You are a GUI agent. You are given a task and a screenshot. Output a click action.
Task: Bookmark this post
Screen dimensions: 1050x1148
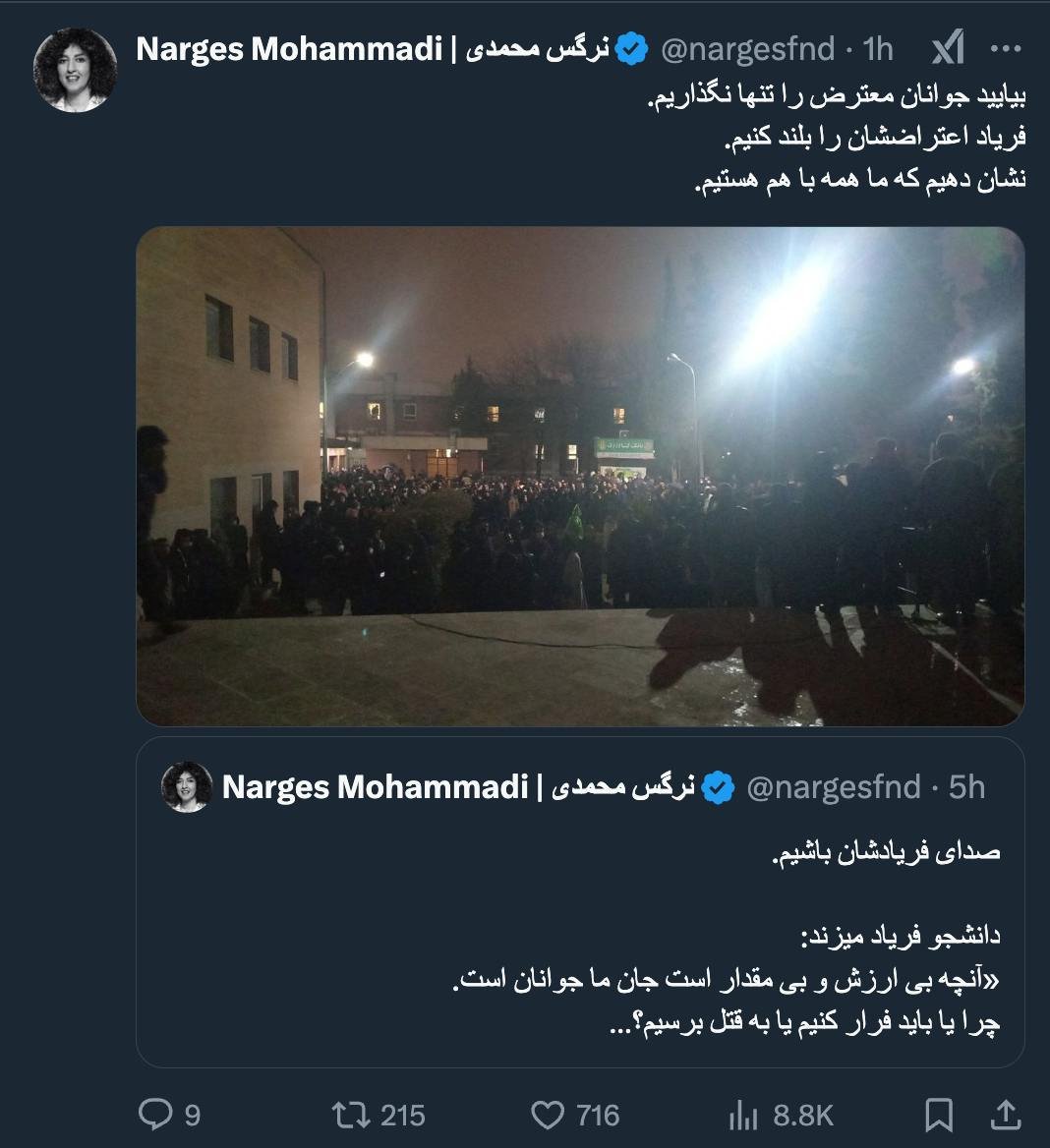[x=939, y=1115]
